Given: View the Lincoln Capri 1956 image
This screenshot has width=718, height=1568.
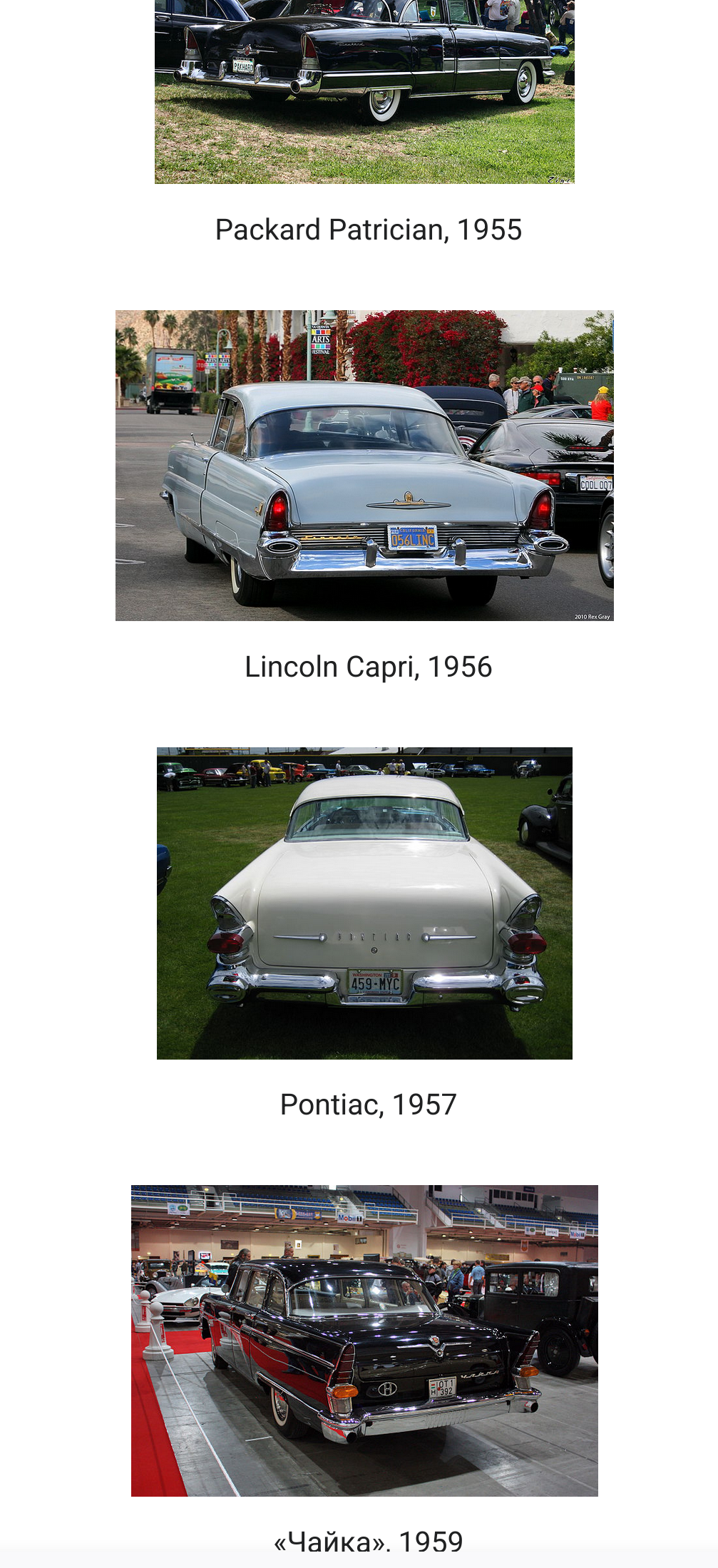Looking at the screenshot, I should 364,465.
